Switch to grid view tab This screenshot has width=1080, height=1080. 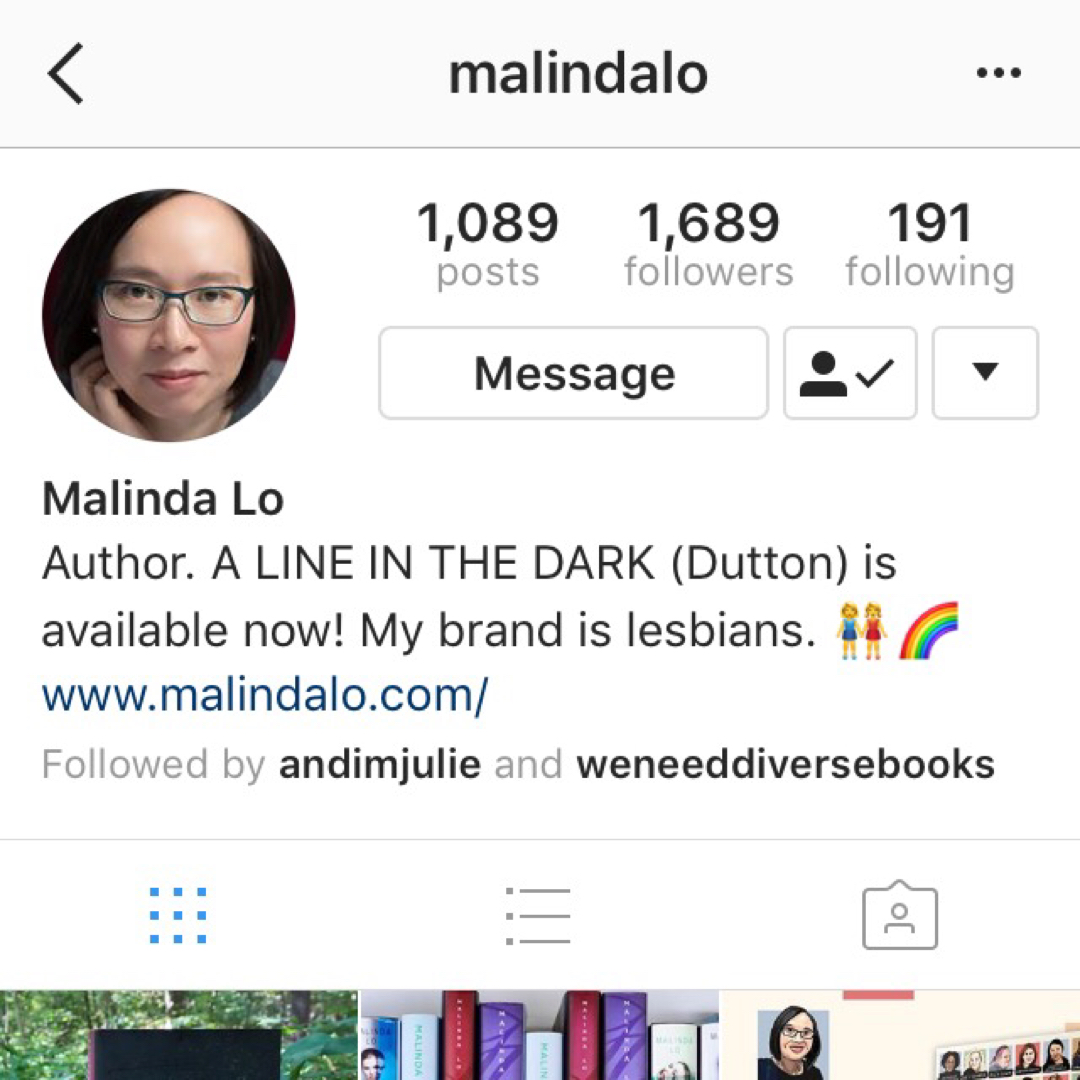tap(178, 915)
